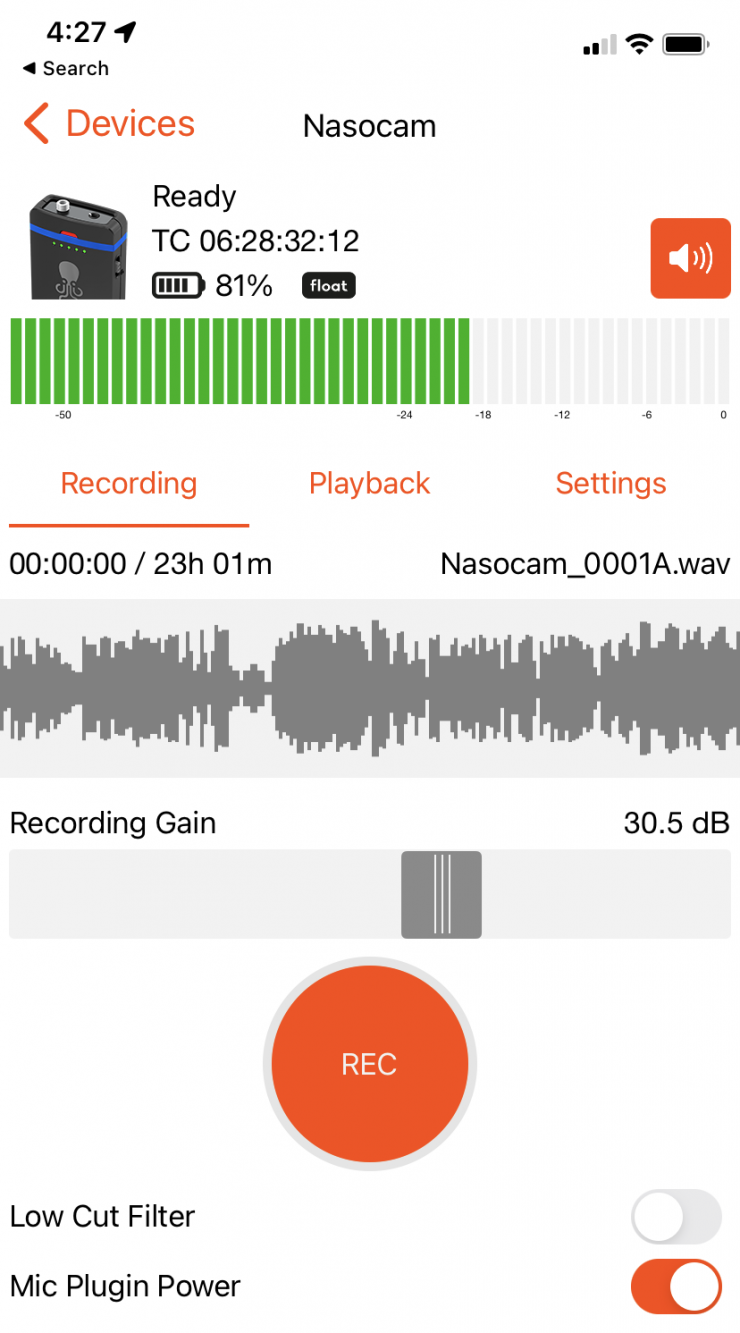Enable the Low Cut Filter switch

click(x=676, y=1216)
